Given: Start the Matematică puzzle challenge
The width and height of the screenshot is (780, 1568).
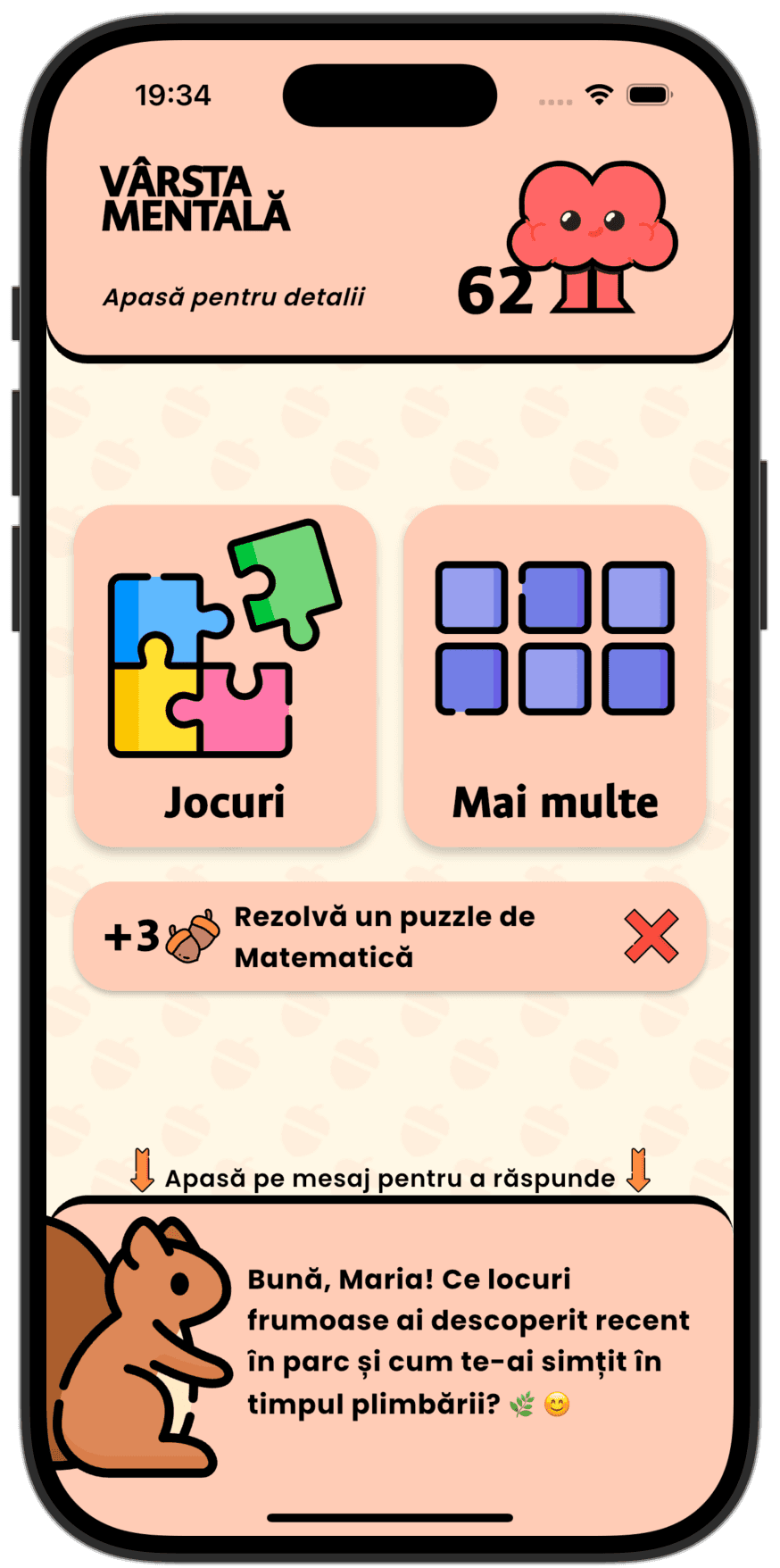Looking at the screenshot, I should [x=384, y=937].
